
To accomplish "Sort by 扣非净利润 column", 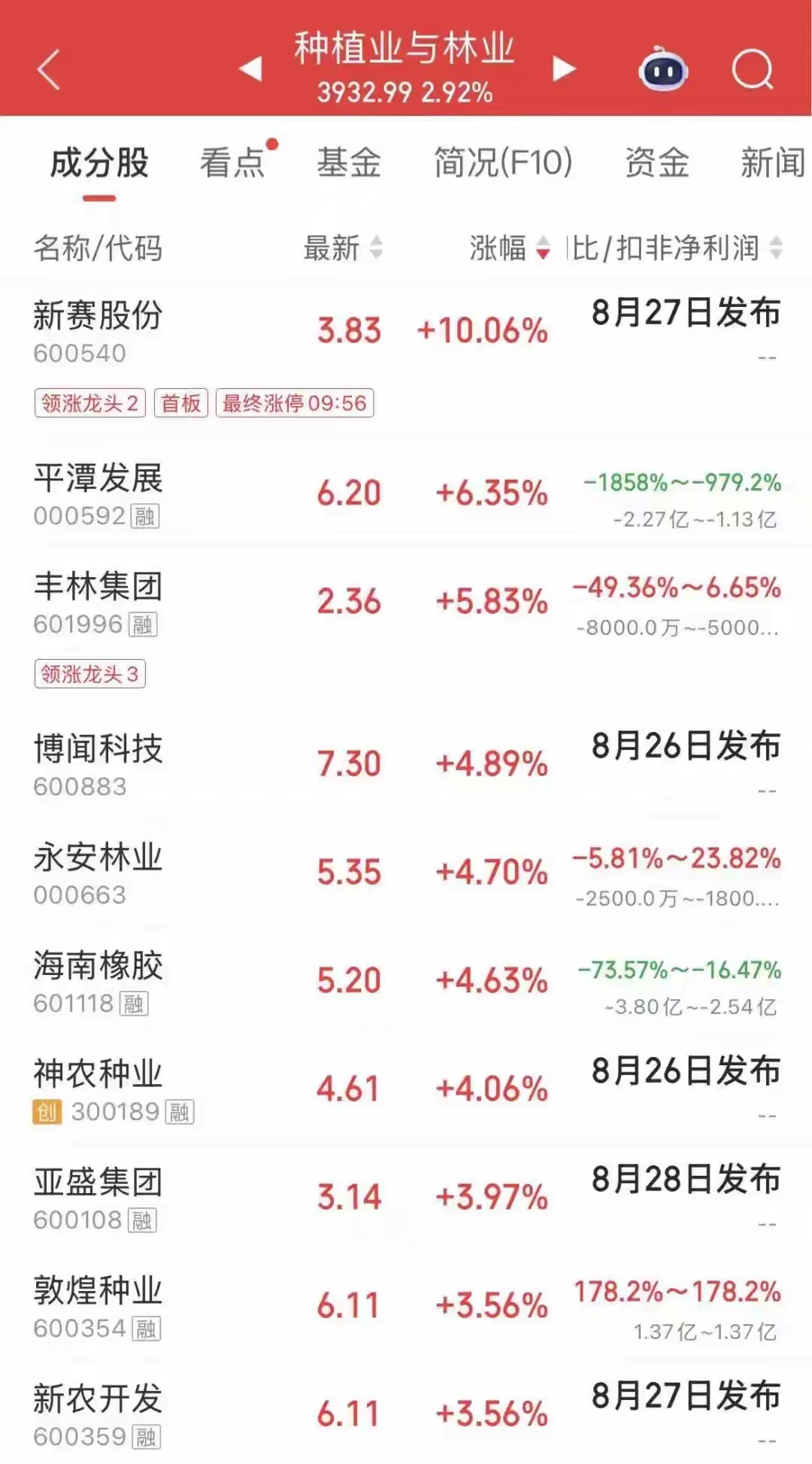I will 676,248.
